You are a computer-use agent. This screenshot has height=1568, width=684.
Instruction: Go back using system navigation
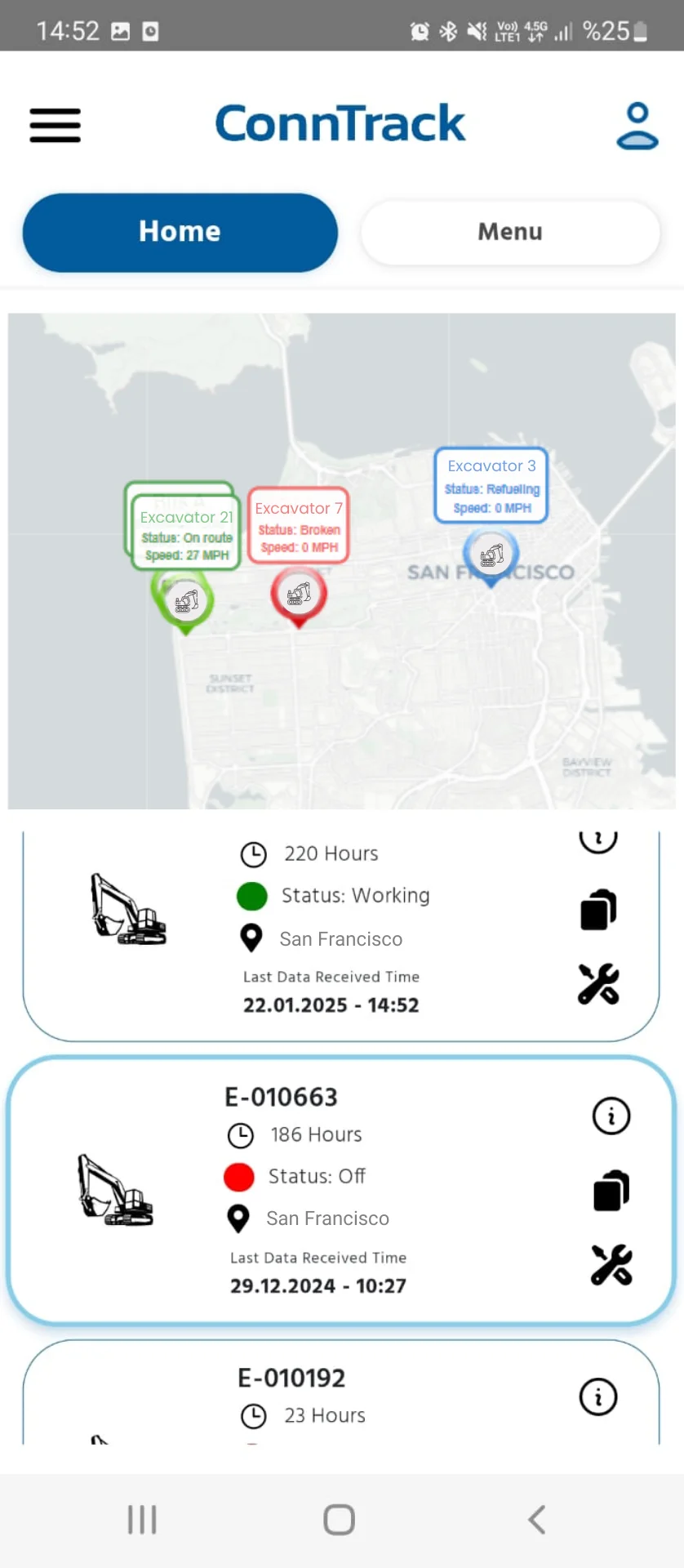point(536,1520)
